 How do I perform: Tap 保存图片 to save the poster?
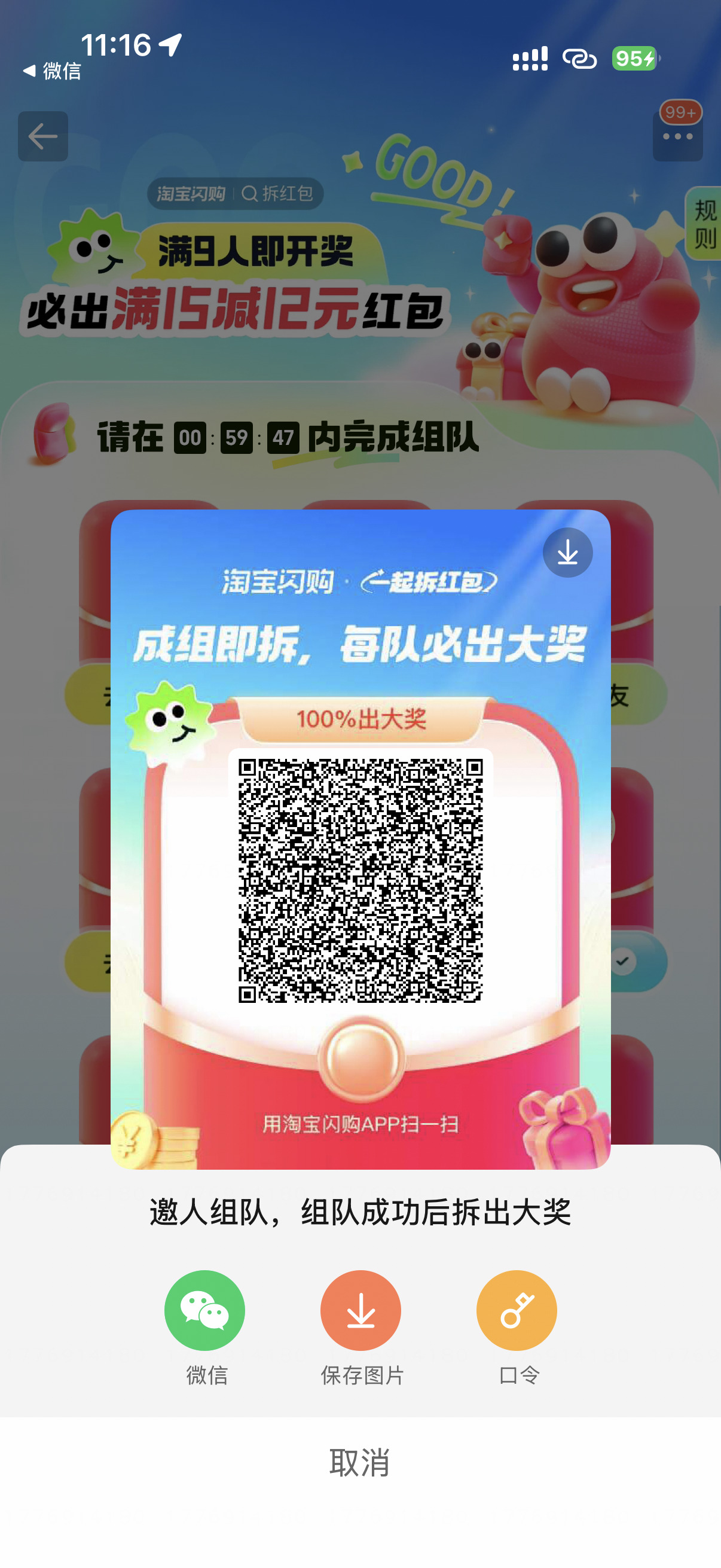pyautogui.click(x=360, y=1310)
